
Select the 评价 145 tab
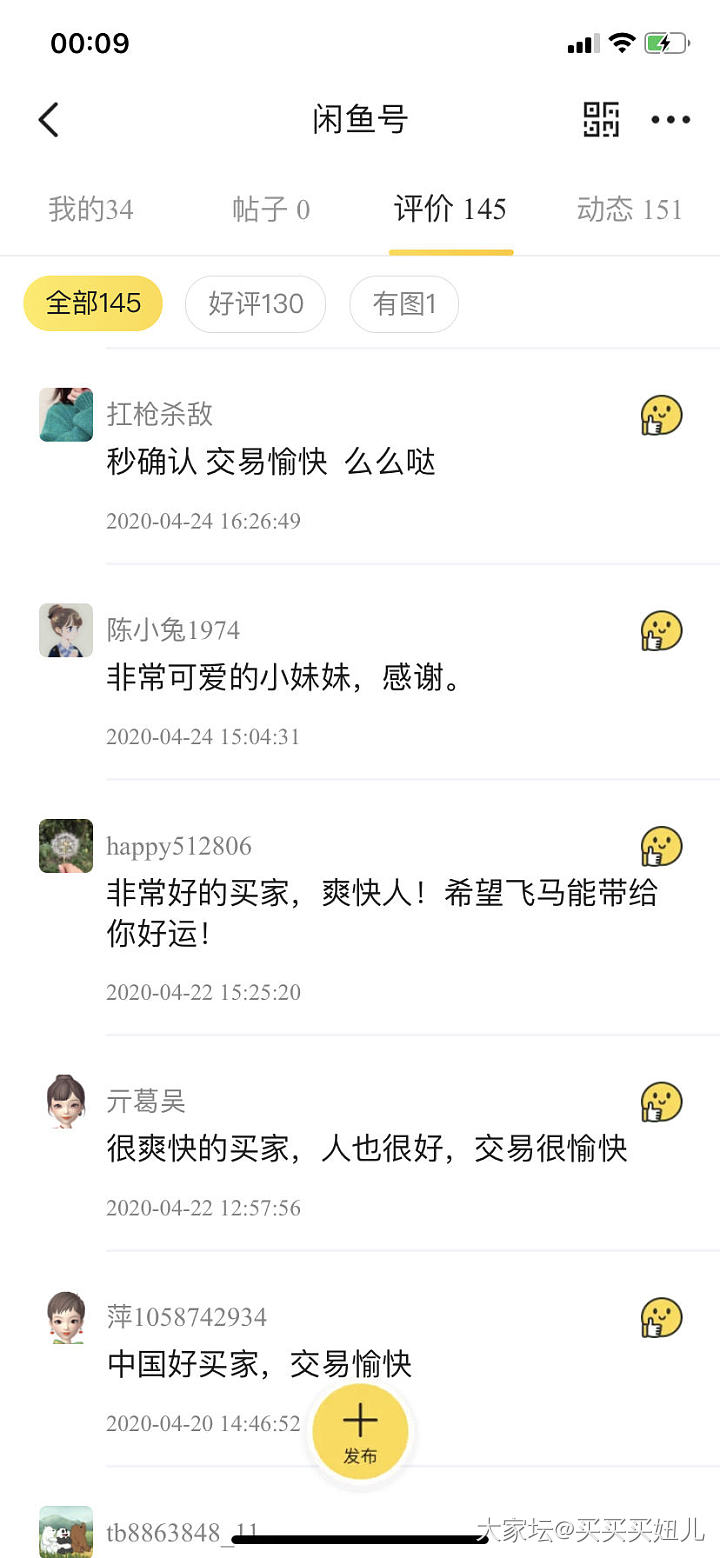[x=450, y=210]
